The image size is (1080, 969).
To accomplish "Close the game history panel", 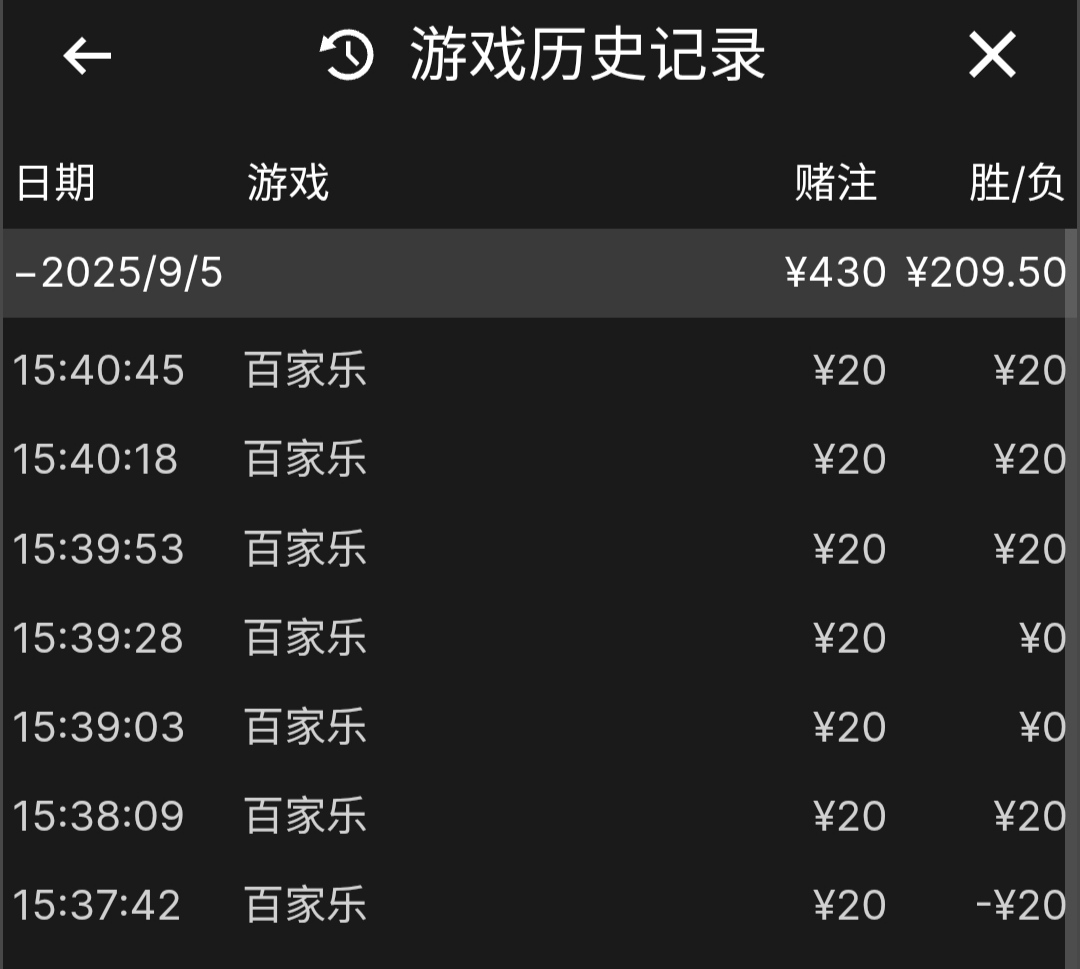I will point(991,55).
